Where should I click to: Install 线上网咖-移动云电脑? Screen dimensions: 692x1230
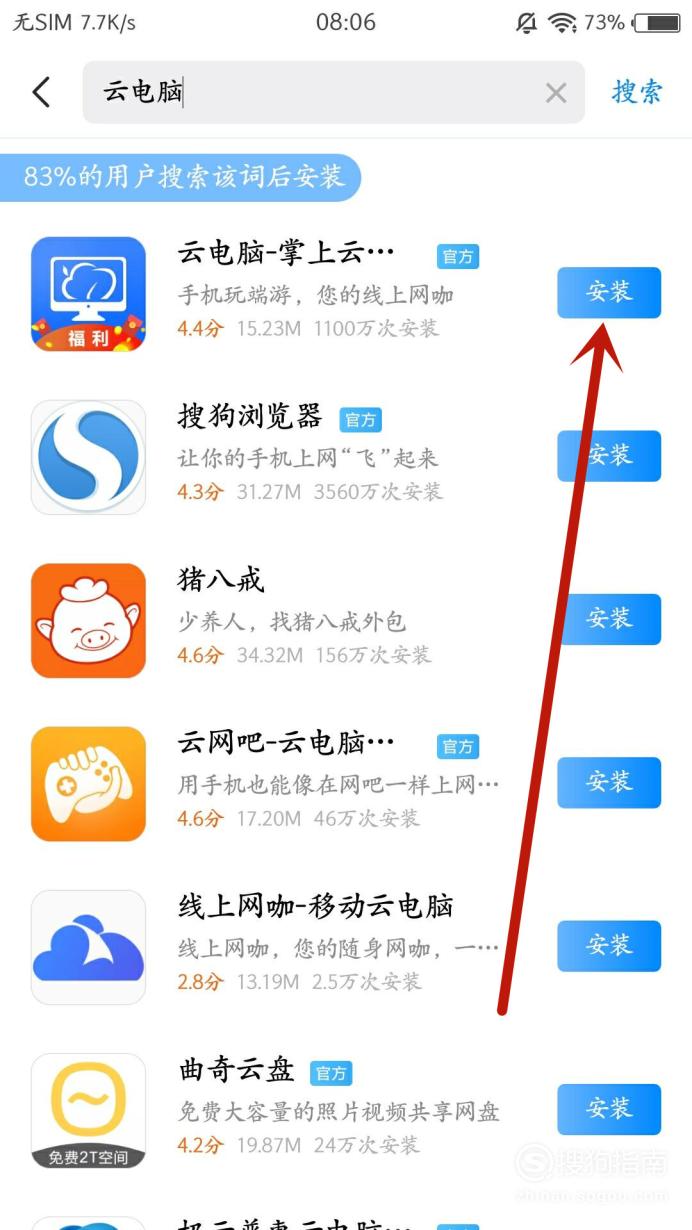[x=608, y=945]
